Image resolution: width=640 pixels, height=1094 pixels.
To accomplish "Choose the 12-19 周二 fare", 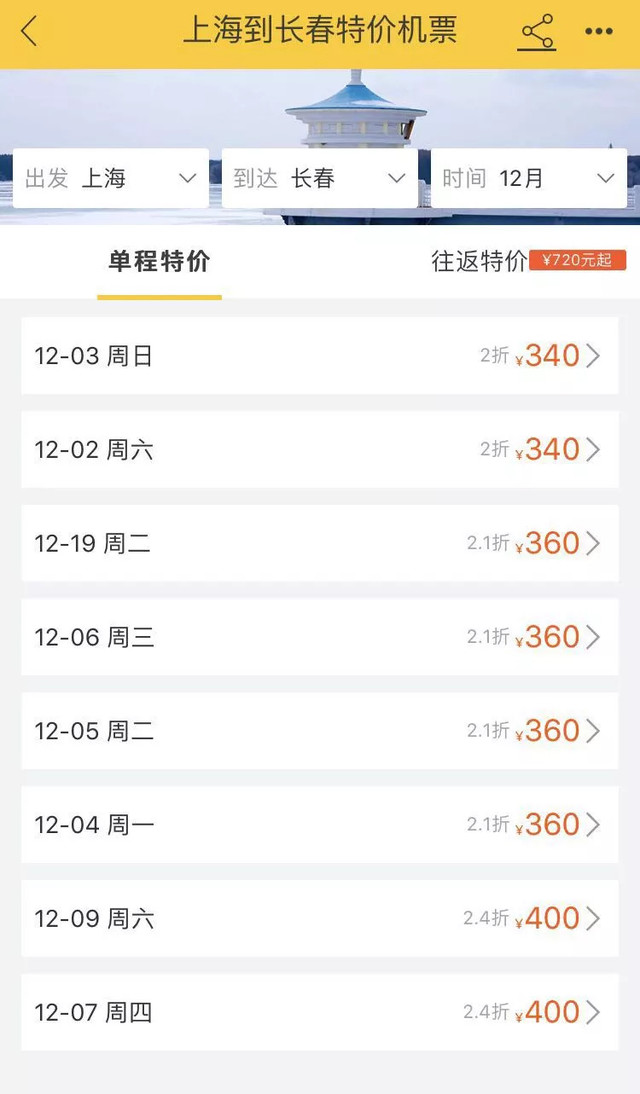I will pyautogui.click(x=320, y=543).
